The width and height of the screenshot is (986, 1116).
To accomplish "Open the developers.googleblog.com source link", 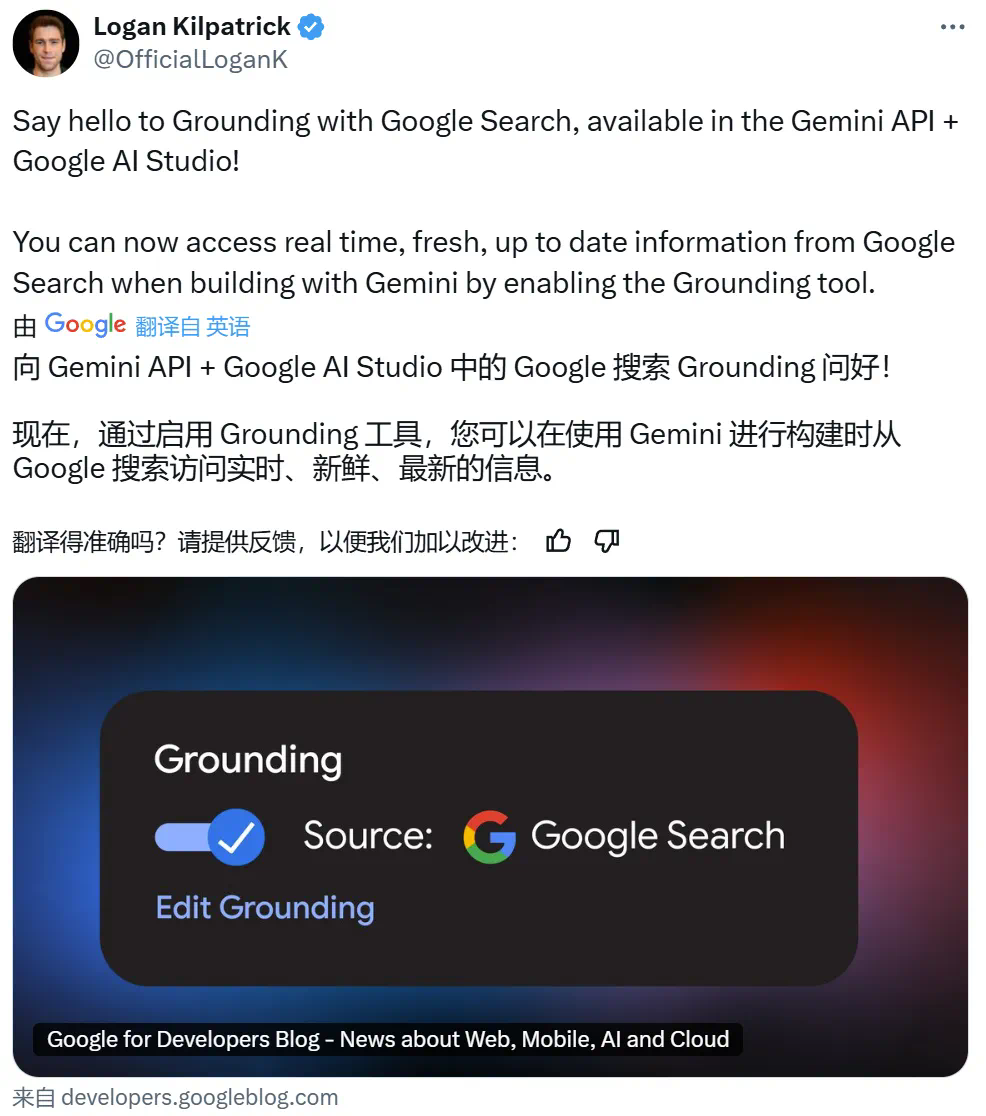I will 199,1097.
